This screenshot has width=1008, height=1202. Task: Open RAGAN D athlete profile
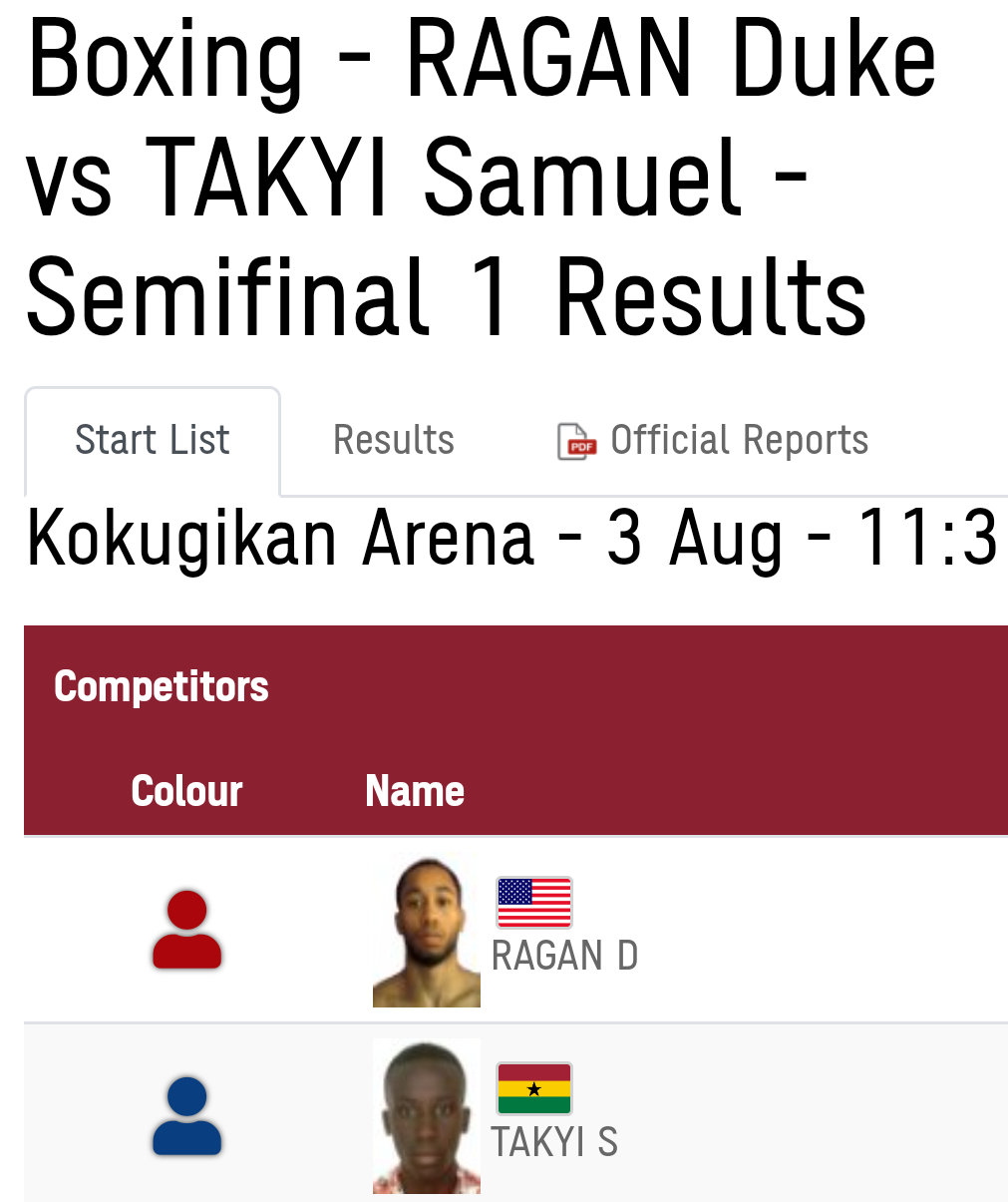click(563, 956)
